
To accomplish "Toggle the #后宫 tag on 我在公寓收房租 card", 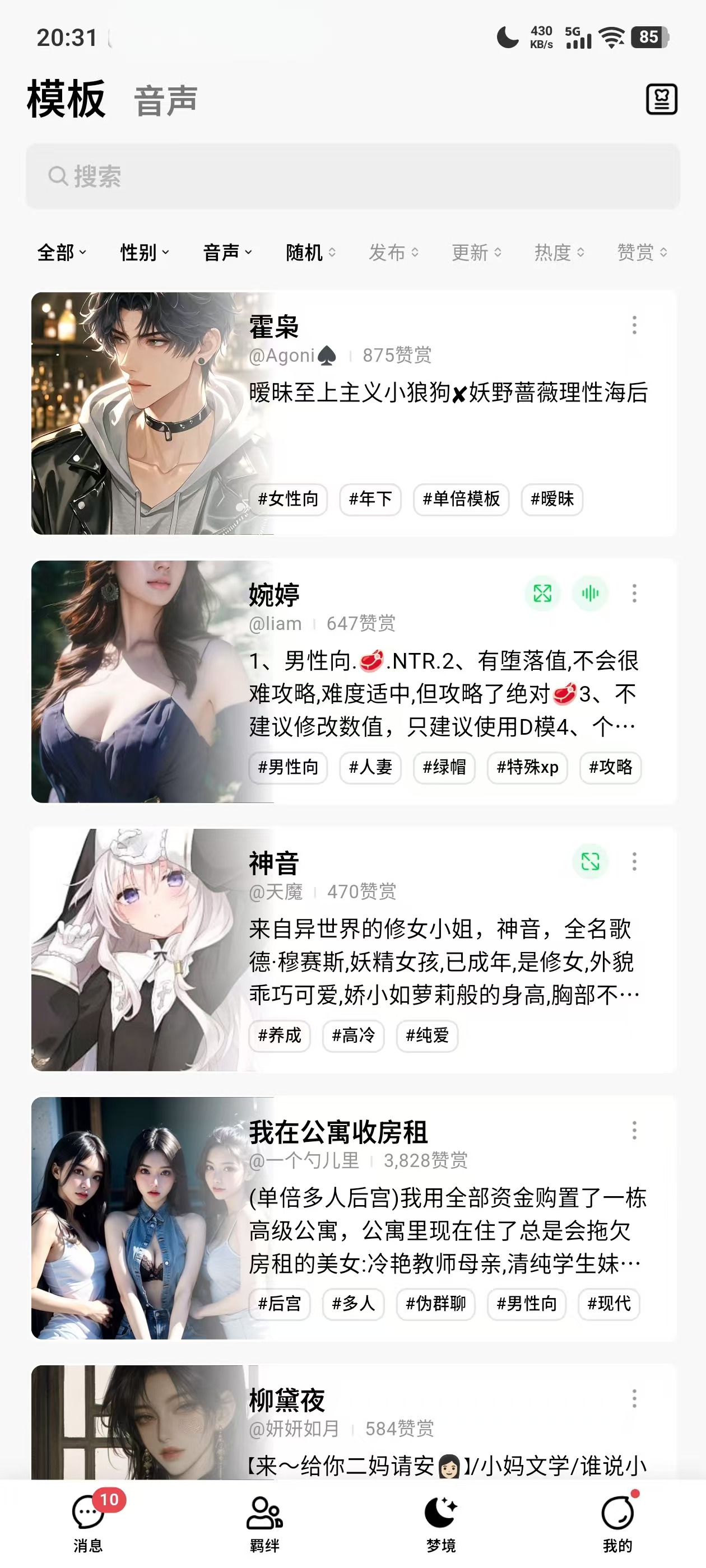I will tap(280, 1304).
